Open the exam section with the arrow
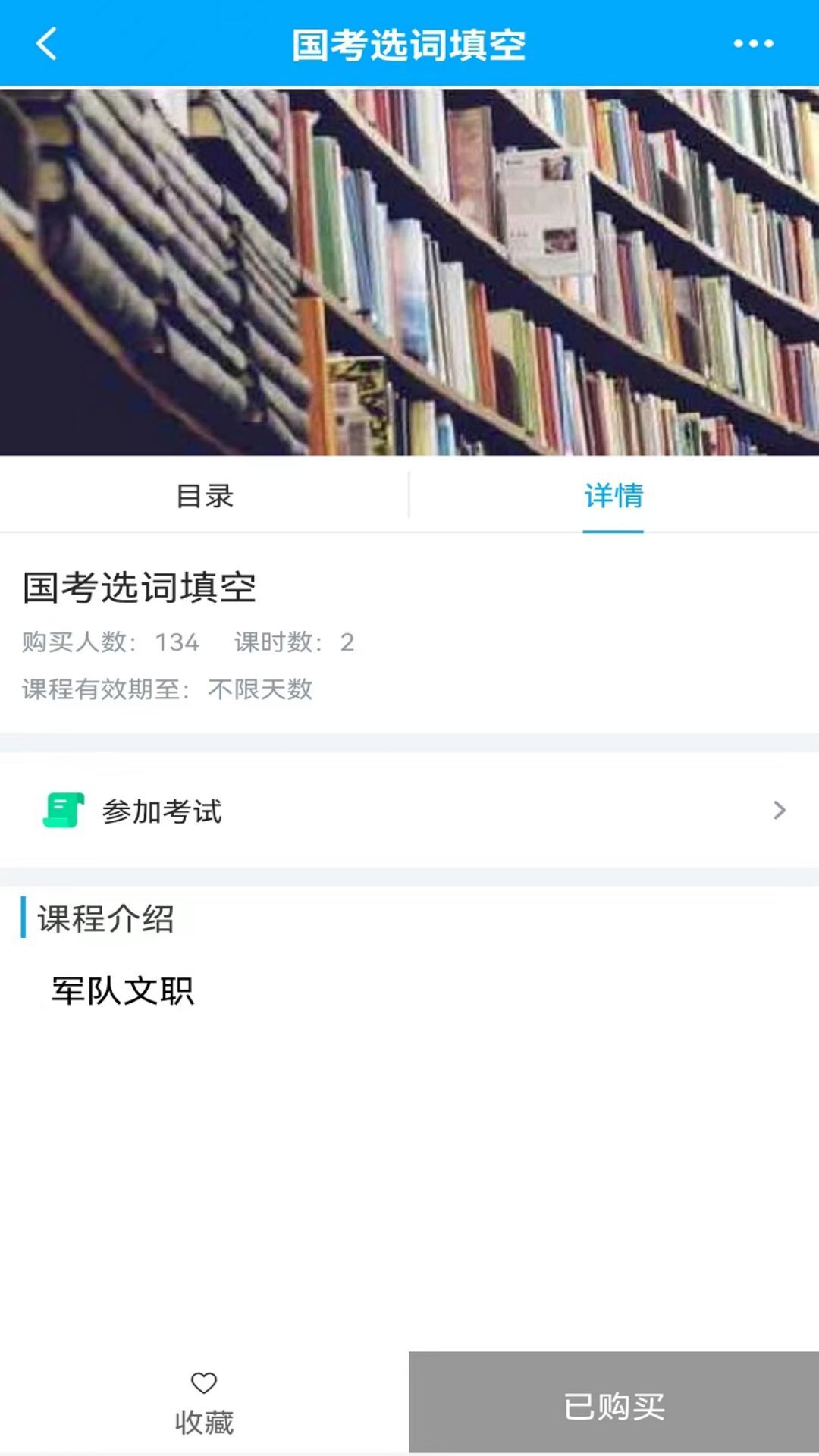Viewport: 819px width, 1456px height. (780, 811)
